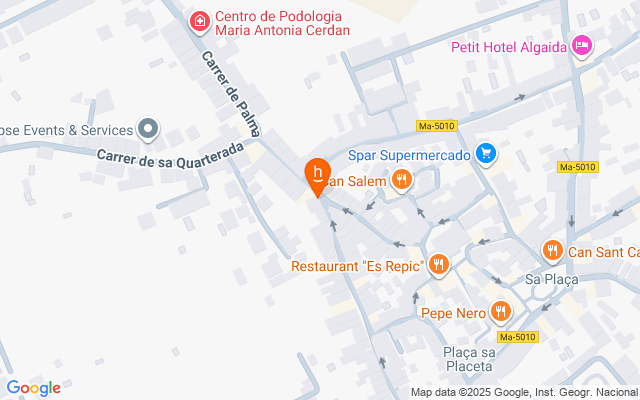The width and height of the screenshot is (640, 400).
Task: Open Restaurant "Es Repic" marker
Action: pyautogui.click(x=438, y=265)
